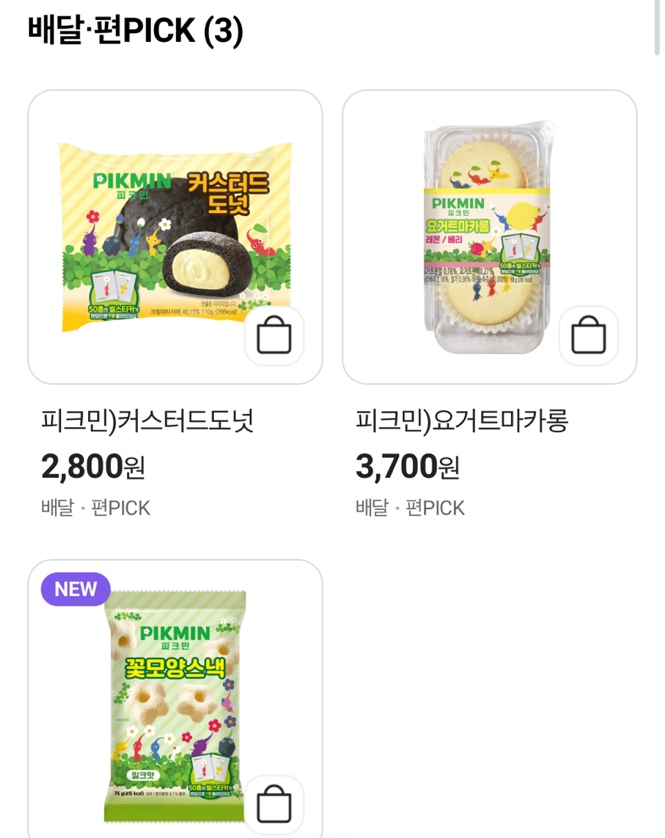
Task: Add 커스터드도넛 to the shopping bag
Action: [x=274, y=336]
